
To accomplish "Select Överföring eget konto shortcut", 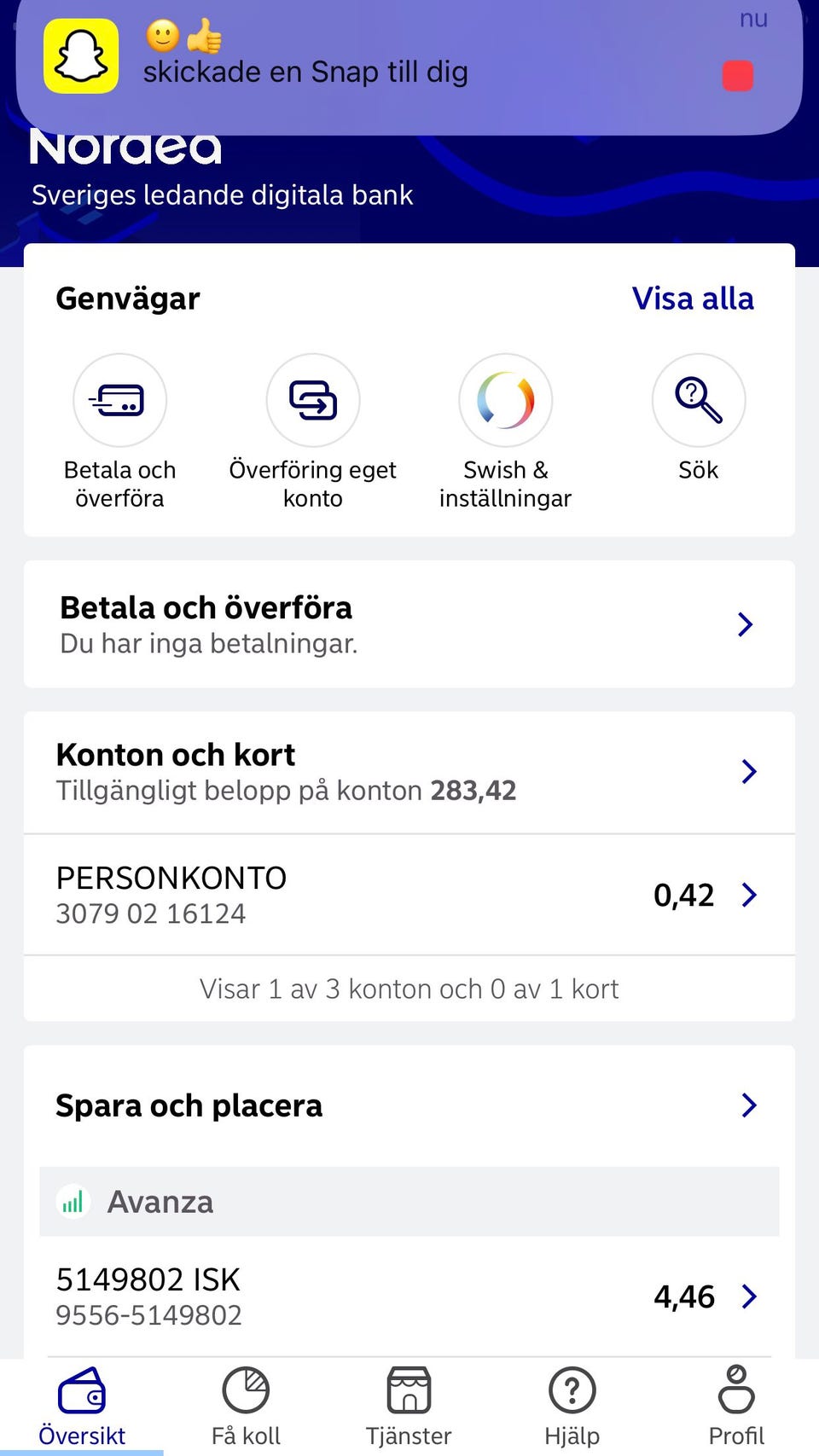I will (312, 400).
